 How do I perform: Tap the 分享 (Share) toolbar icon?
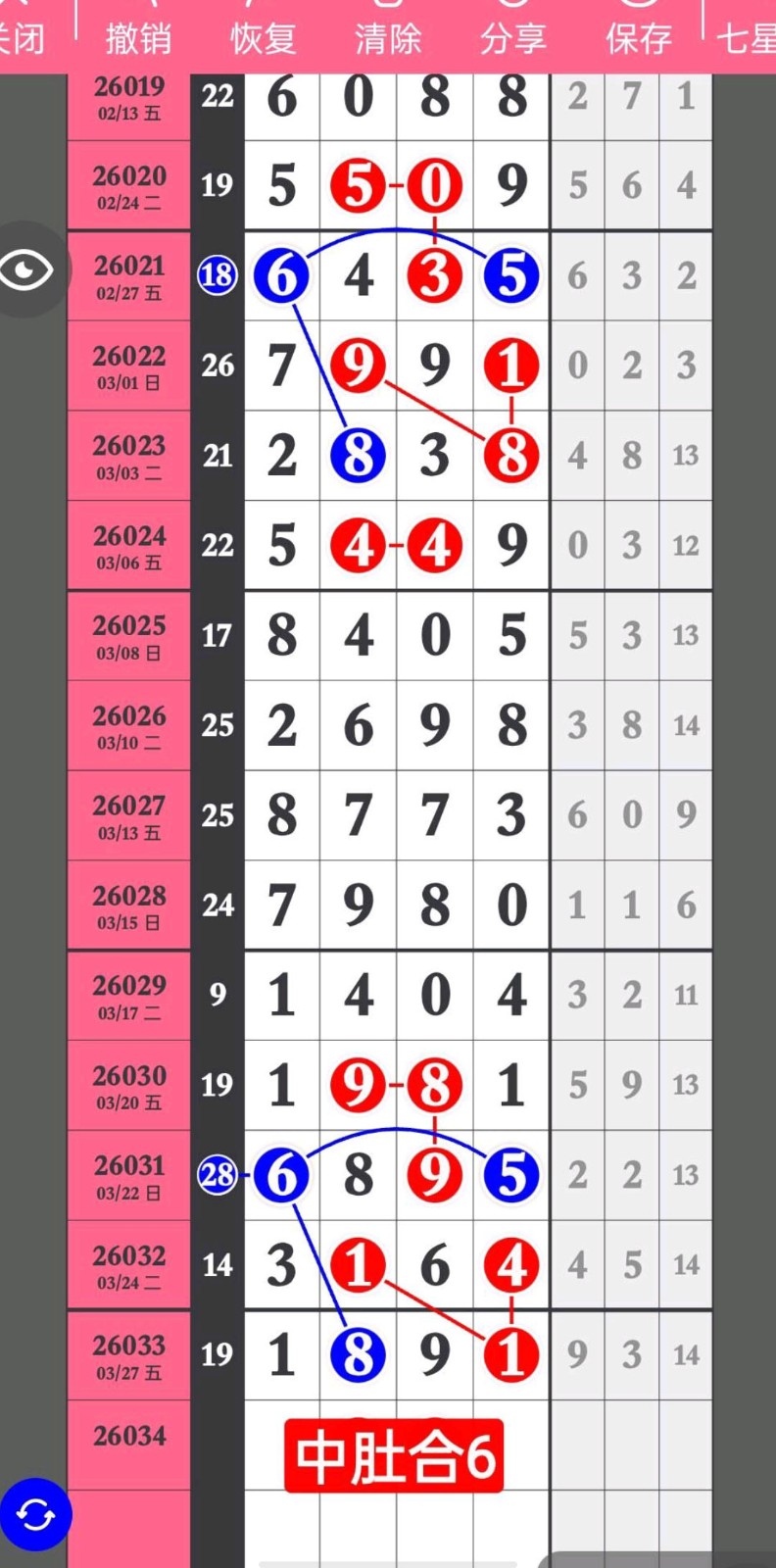coord(512,40)
